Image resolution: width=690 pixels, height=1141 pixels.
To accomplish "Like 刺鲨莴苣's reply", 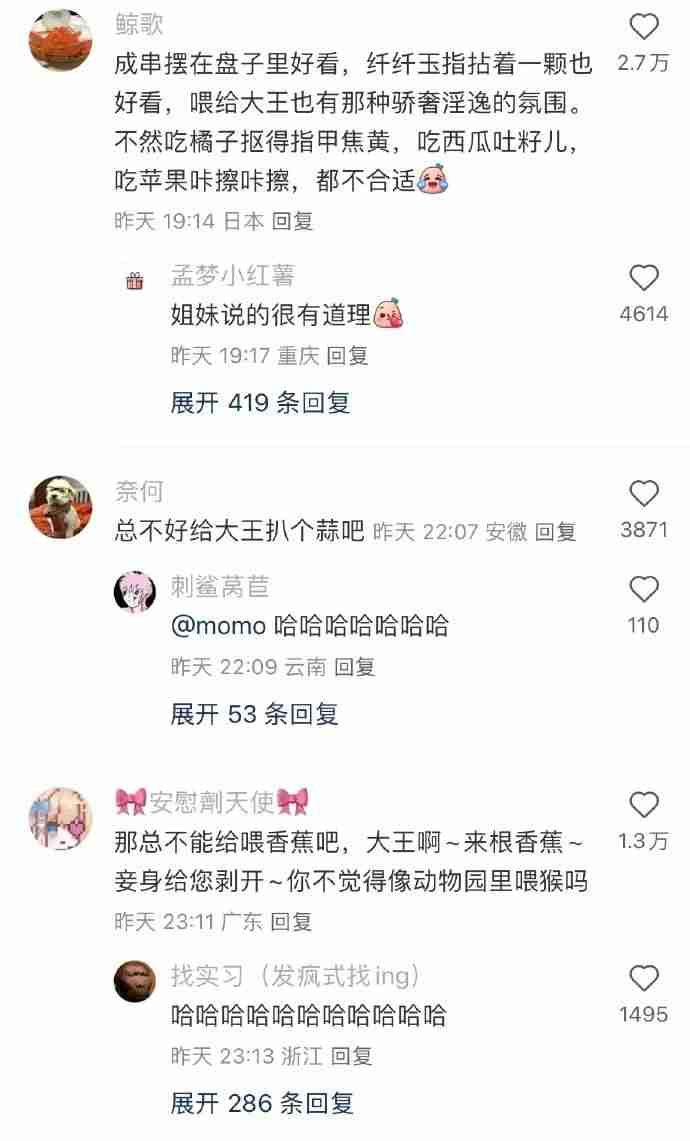I will (644, 589).
